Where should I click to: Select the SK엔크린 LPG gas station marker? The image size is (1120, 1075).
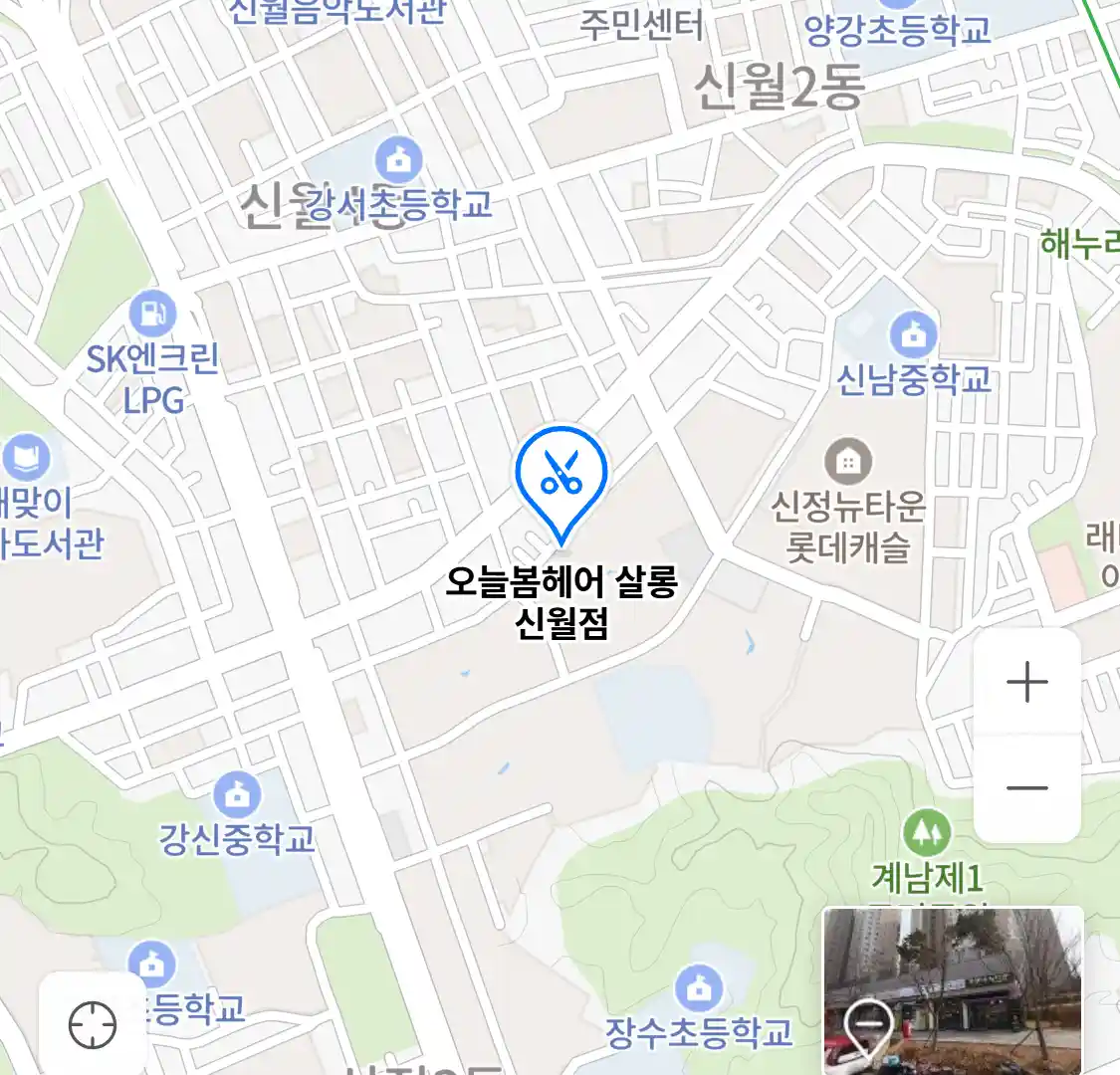152,314
